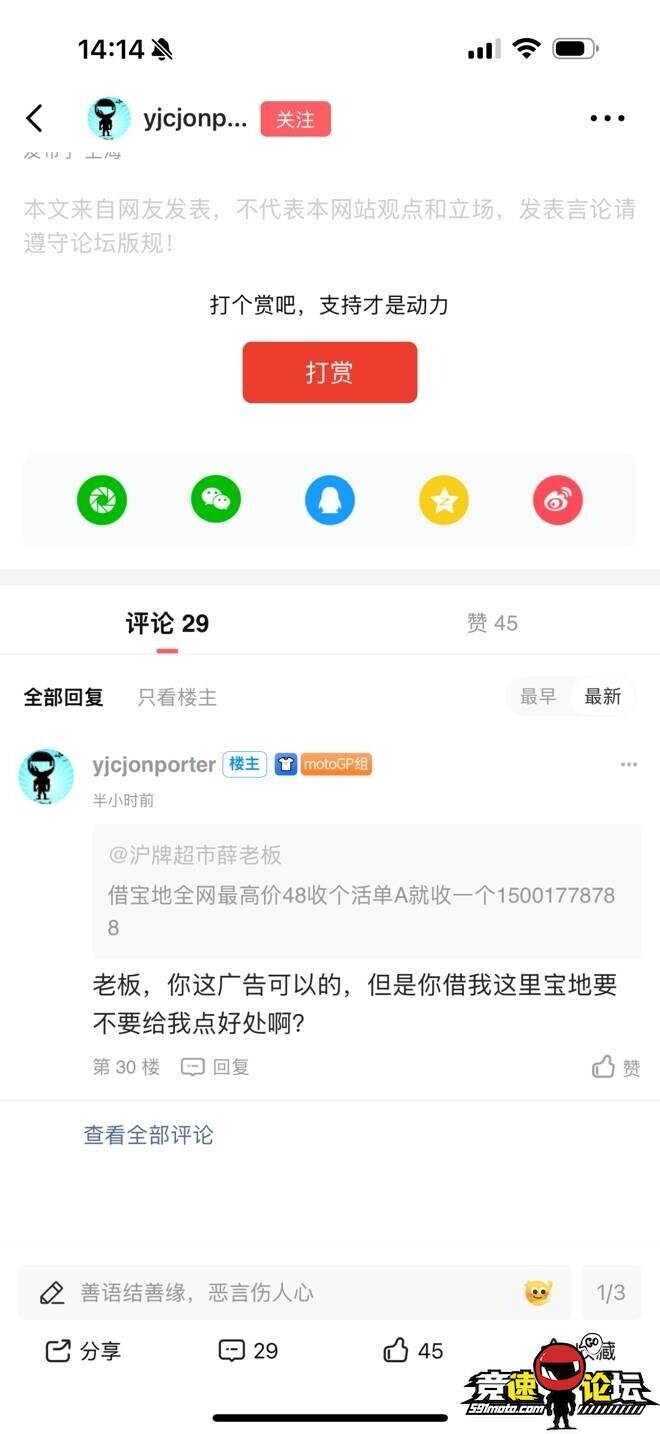Open the more options on yjcjonporter's comment
The height and width of the screenshot is (1434, 660).
(x=628, y=765)
